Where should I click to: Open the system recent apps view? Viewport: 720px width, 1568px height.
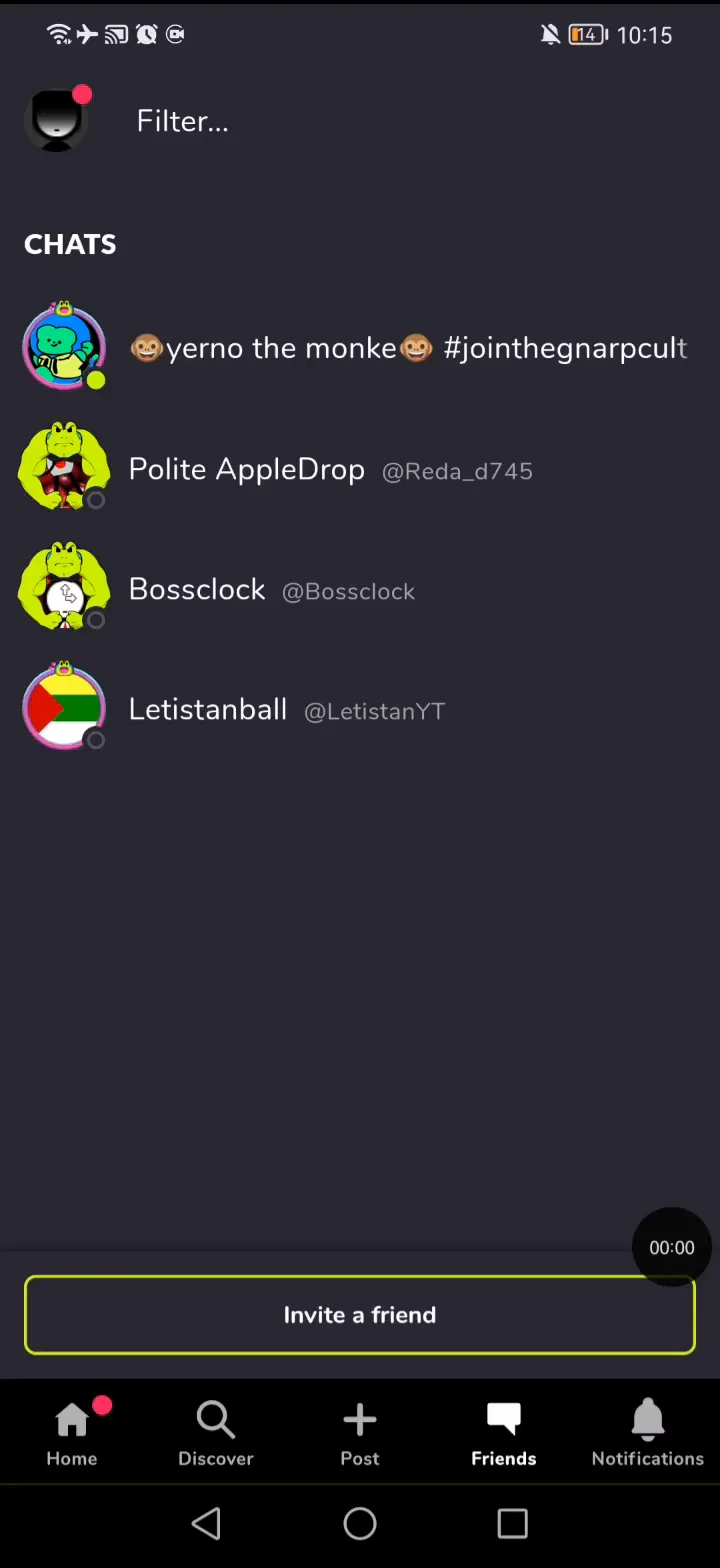[x=512, y=1523]
